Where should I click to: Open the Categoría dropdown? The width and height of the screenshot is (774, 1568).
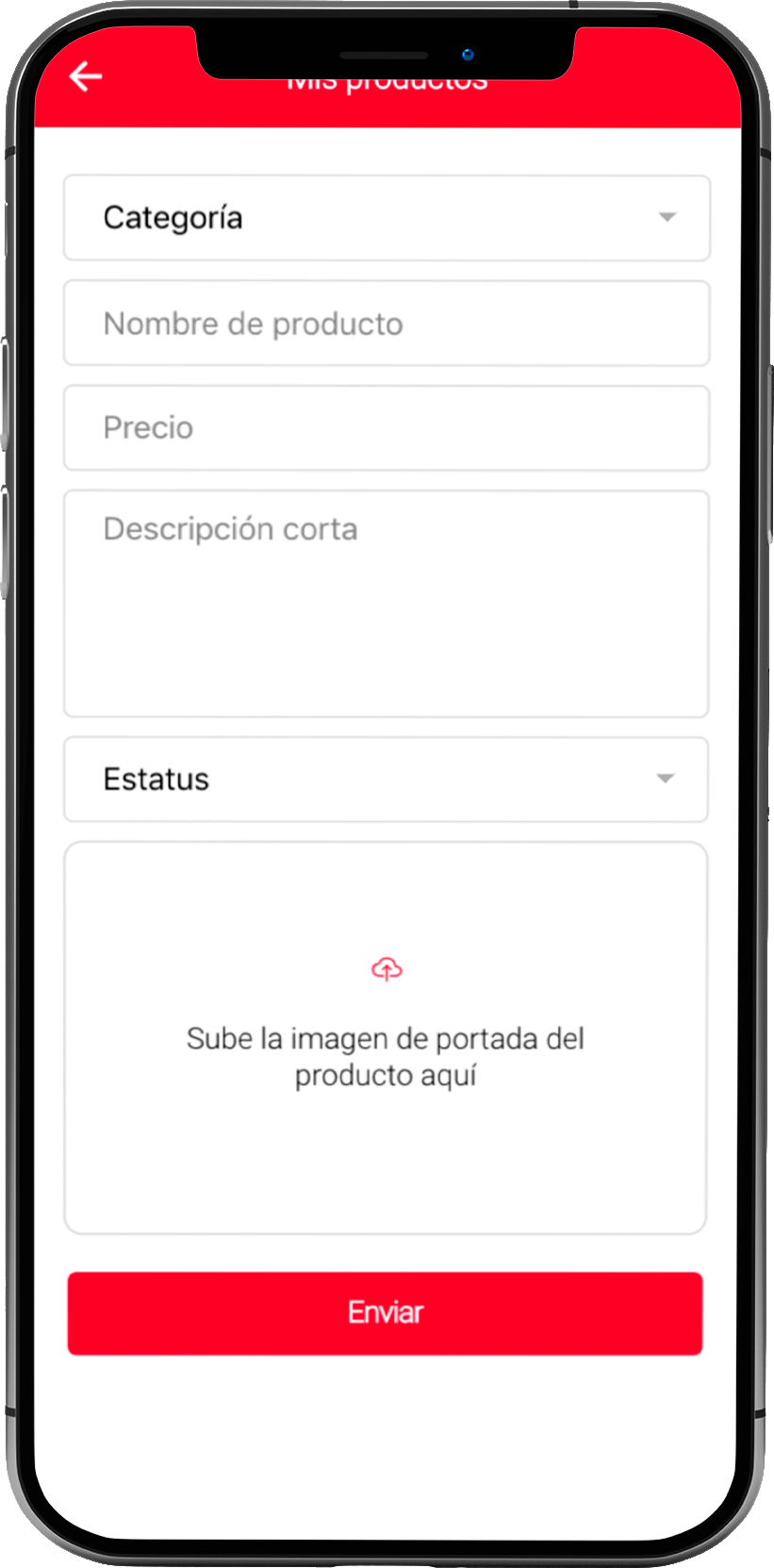(386, 218)
